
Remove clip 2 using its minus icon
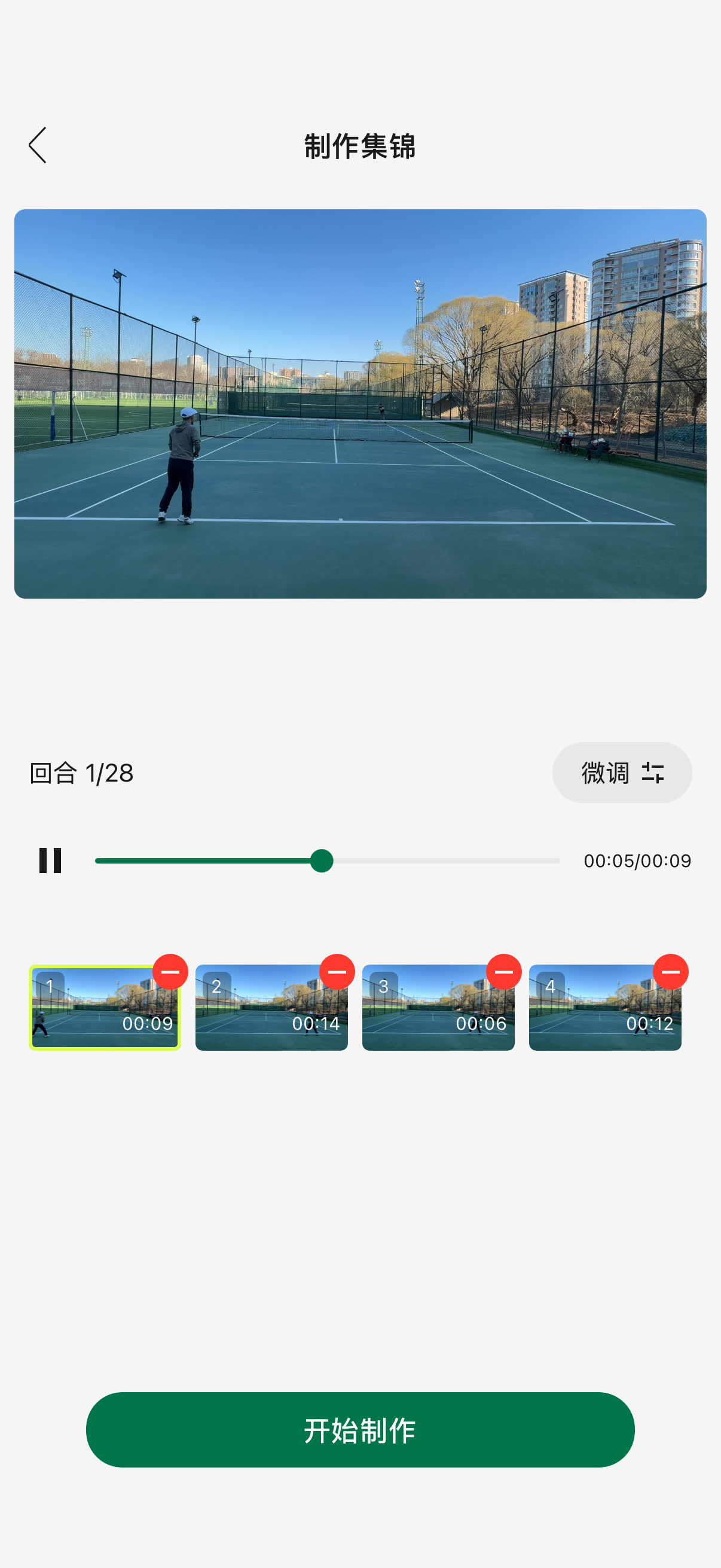coord(337,972)
